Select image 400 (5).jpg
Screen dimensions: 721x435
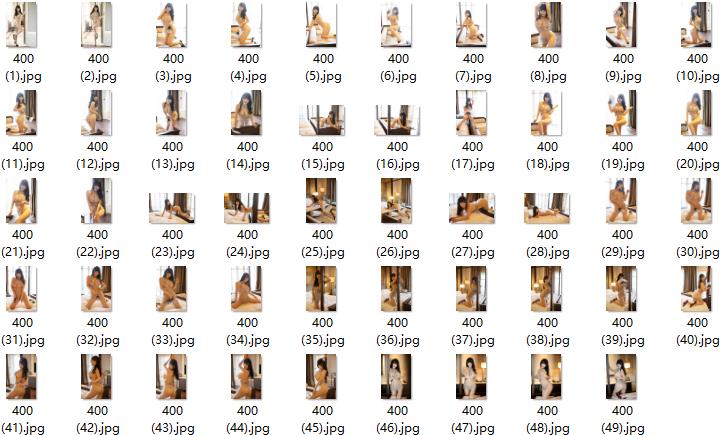coord(322,25)
